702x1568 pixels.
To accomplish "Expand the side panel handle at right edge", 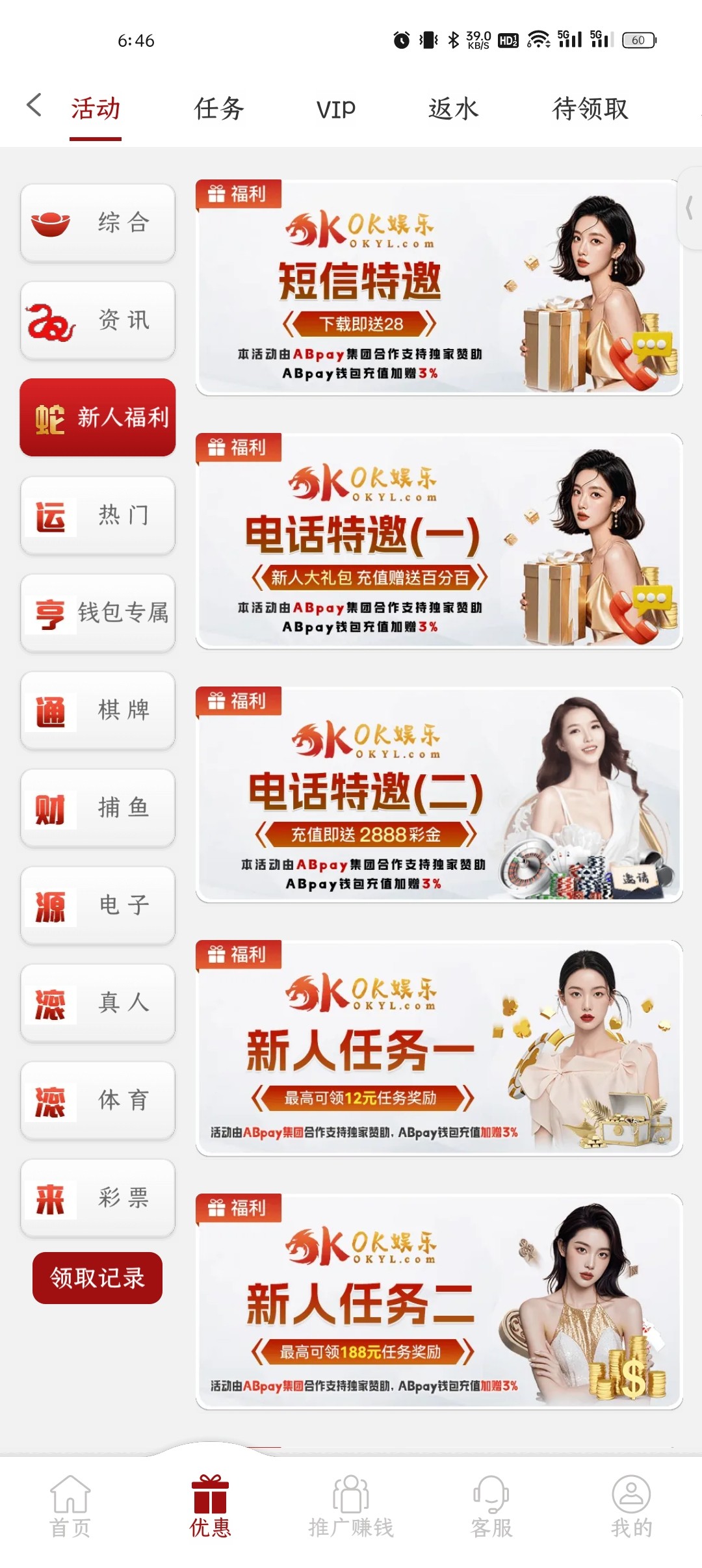I will (x=689, y=209).
